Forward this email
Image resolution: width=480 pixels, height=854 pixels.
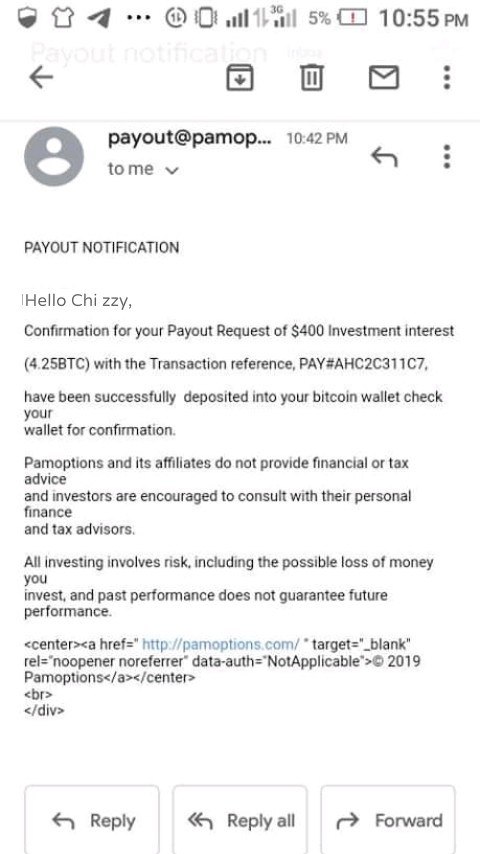[x=388, y=819]
